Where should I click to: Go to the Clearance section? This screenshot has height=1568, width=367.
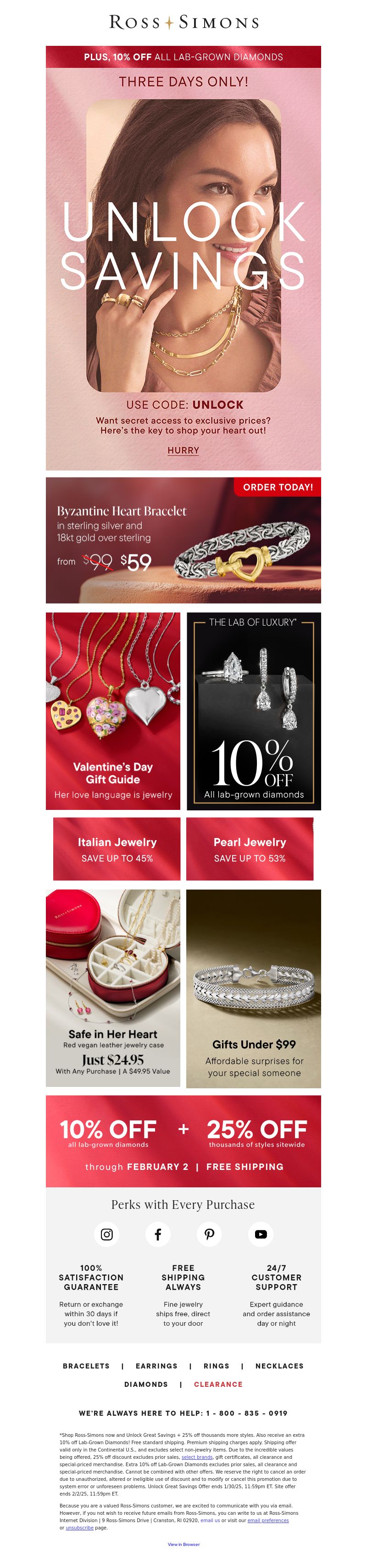[218, 1384]
